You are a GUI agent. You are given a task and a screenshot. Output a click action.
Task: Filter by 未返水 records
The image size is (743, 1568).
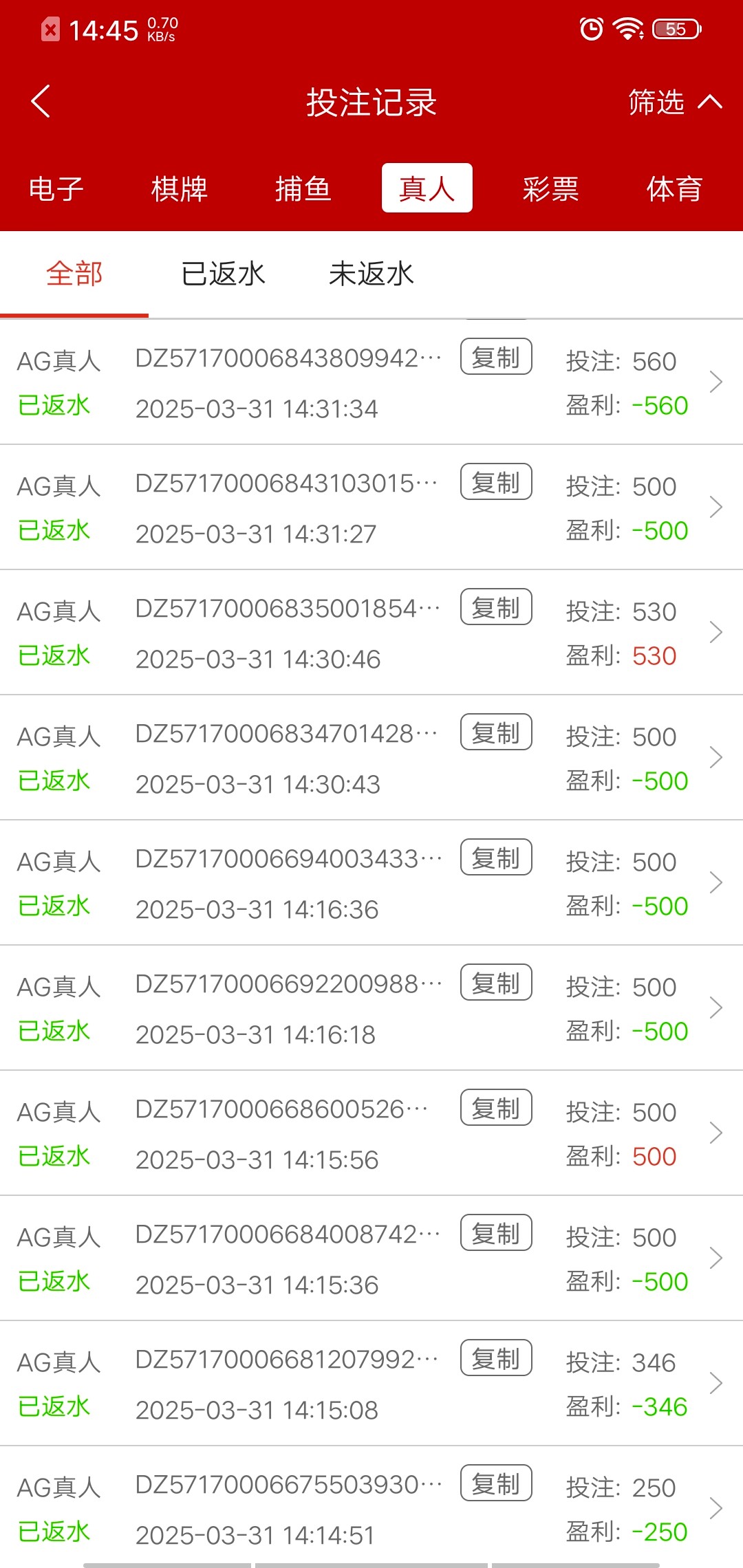coord(371,274)
